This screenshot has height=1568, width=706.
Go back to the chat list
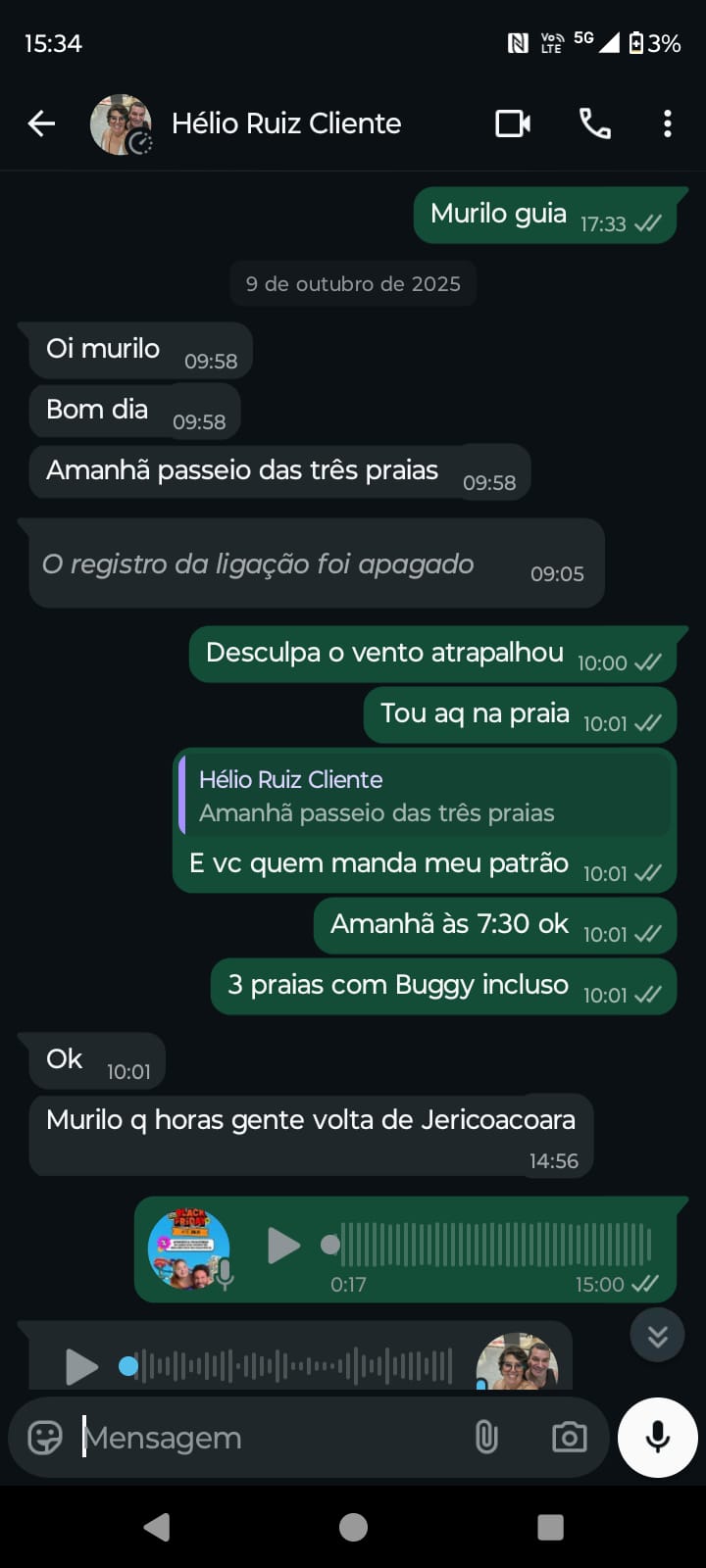(41, 123)
